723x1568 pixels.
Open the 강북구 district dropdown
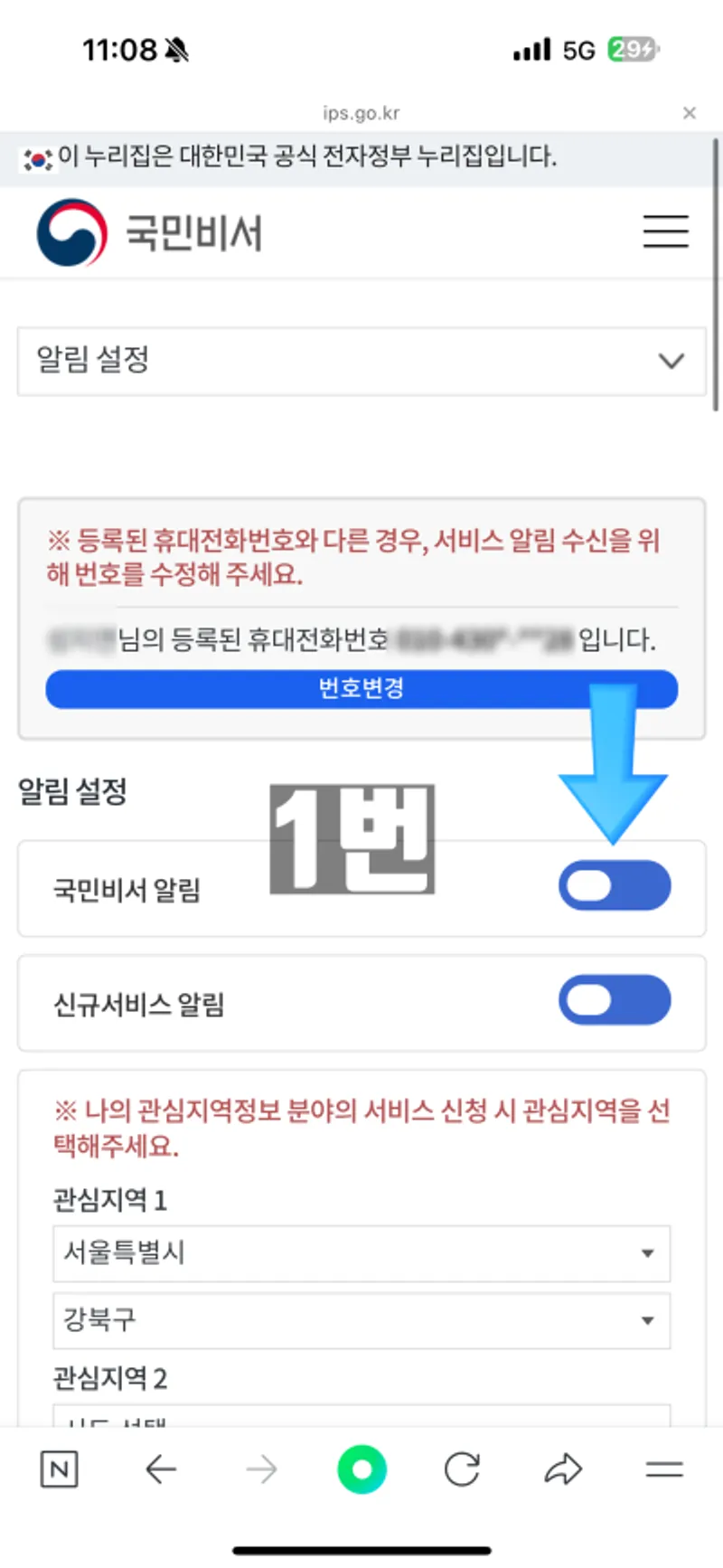(x=361, y=1320)
